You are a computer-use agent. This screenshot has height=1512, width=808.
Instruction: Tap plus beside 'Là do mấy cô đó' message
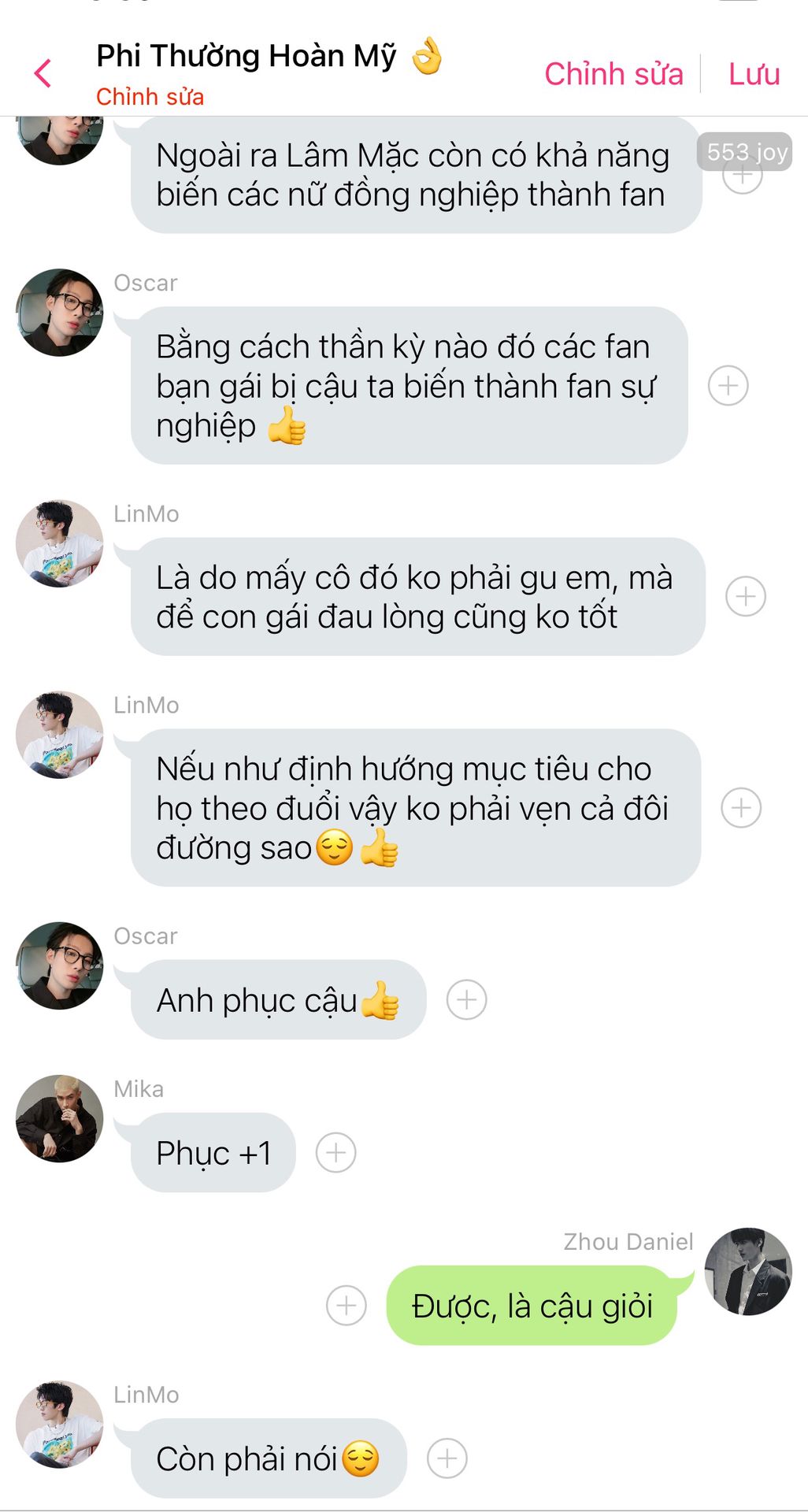(745, 596)
